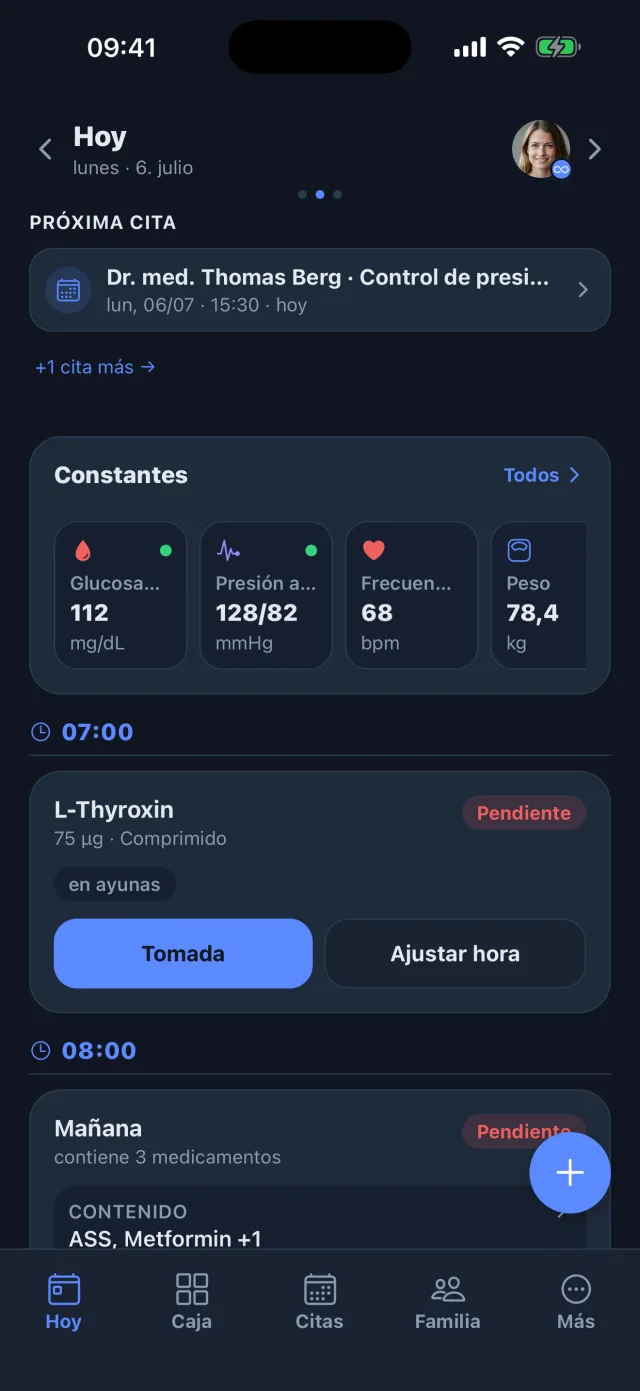The height and width of the screenshot is (1391, 640).
Task: Switch to the Citas tab
Action: 320,1301
